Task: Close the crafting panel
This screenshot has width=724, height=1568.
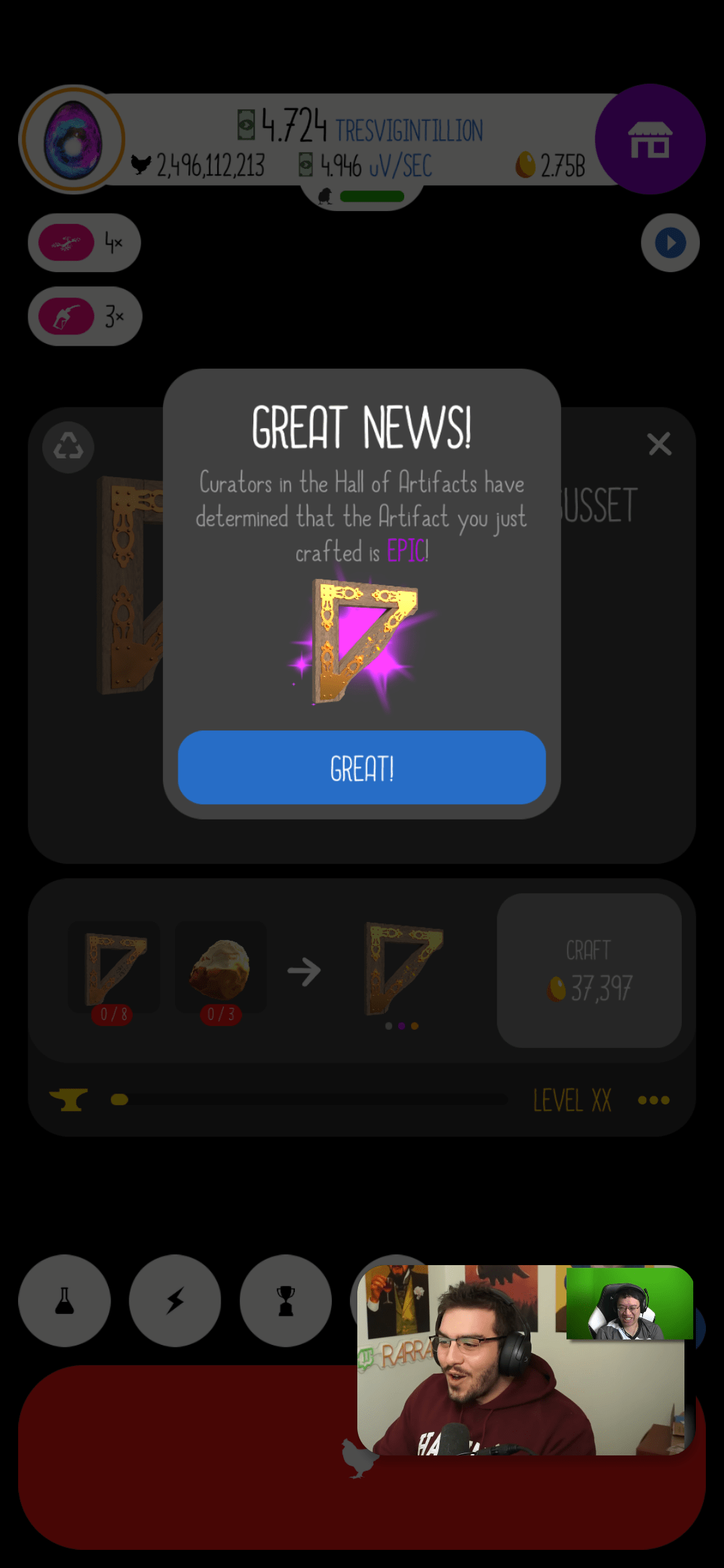Action: click(x=659, y=444)
